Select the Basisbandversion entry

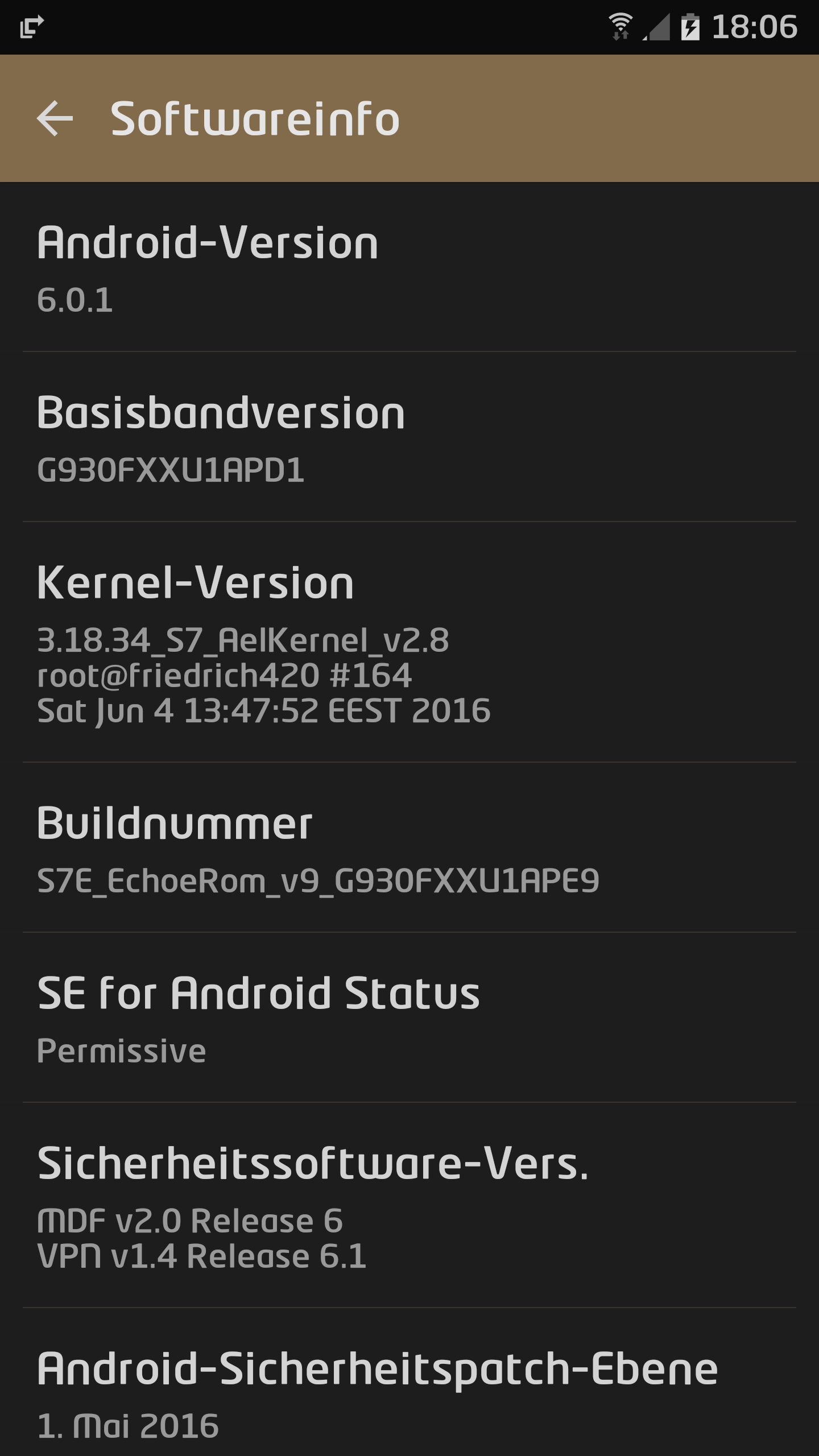pyautogui.click(x=409, y=437)
